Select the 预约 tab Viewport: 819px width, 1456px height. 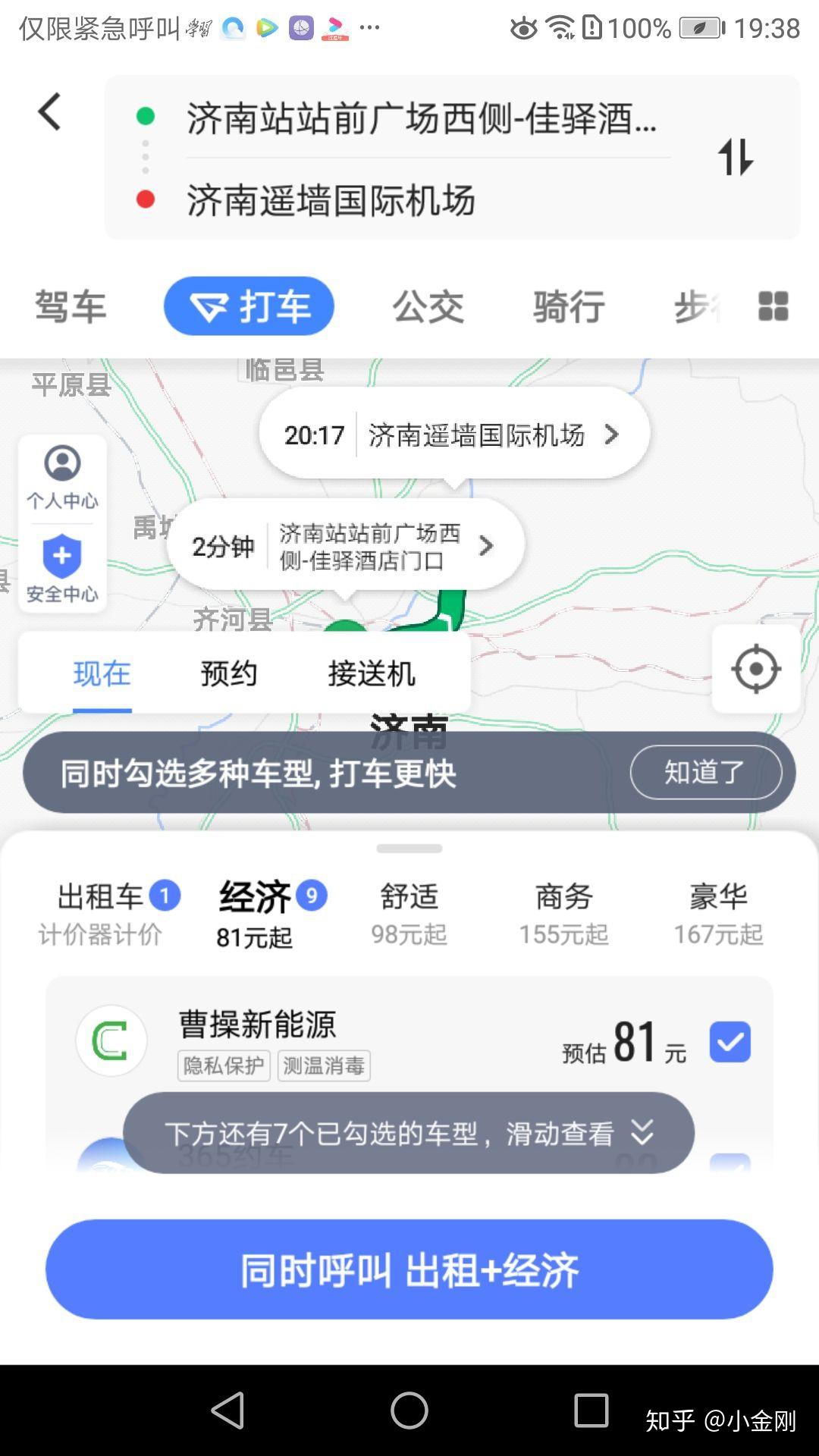228,673
